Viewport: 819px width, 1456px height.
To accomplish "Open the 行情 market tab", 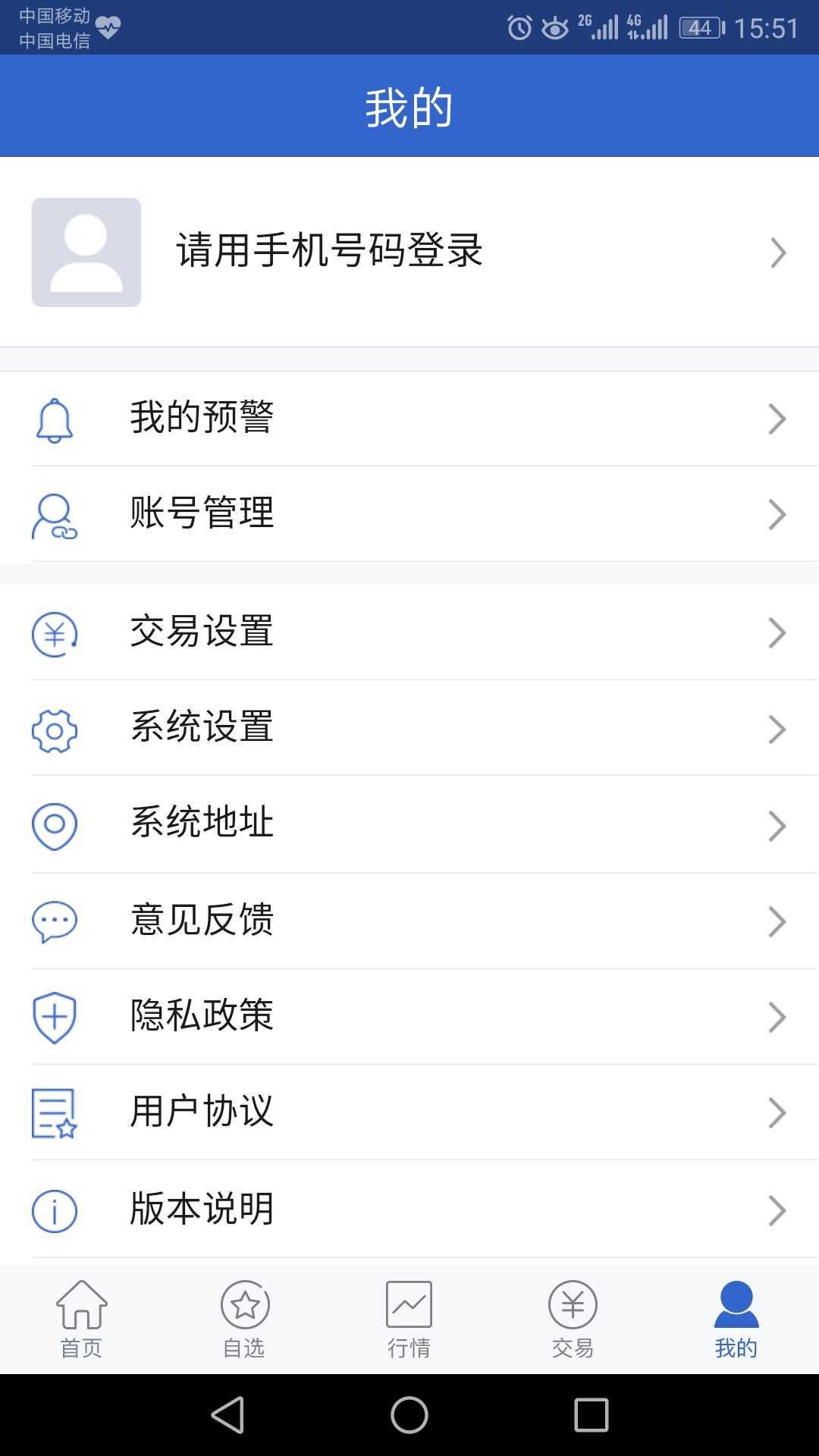I will coord(409,1319).
